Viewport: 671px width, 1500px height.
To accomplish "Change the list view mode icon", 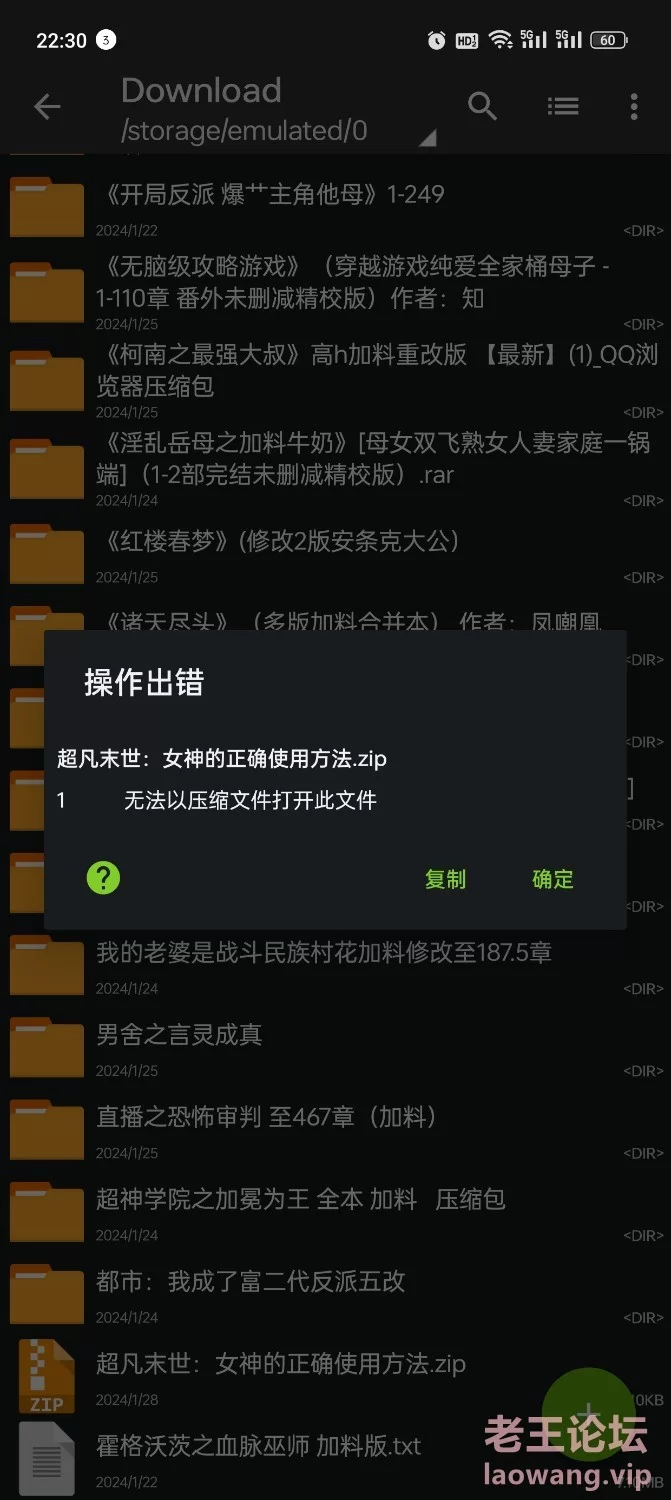I will (x=563, y=106).
